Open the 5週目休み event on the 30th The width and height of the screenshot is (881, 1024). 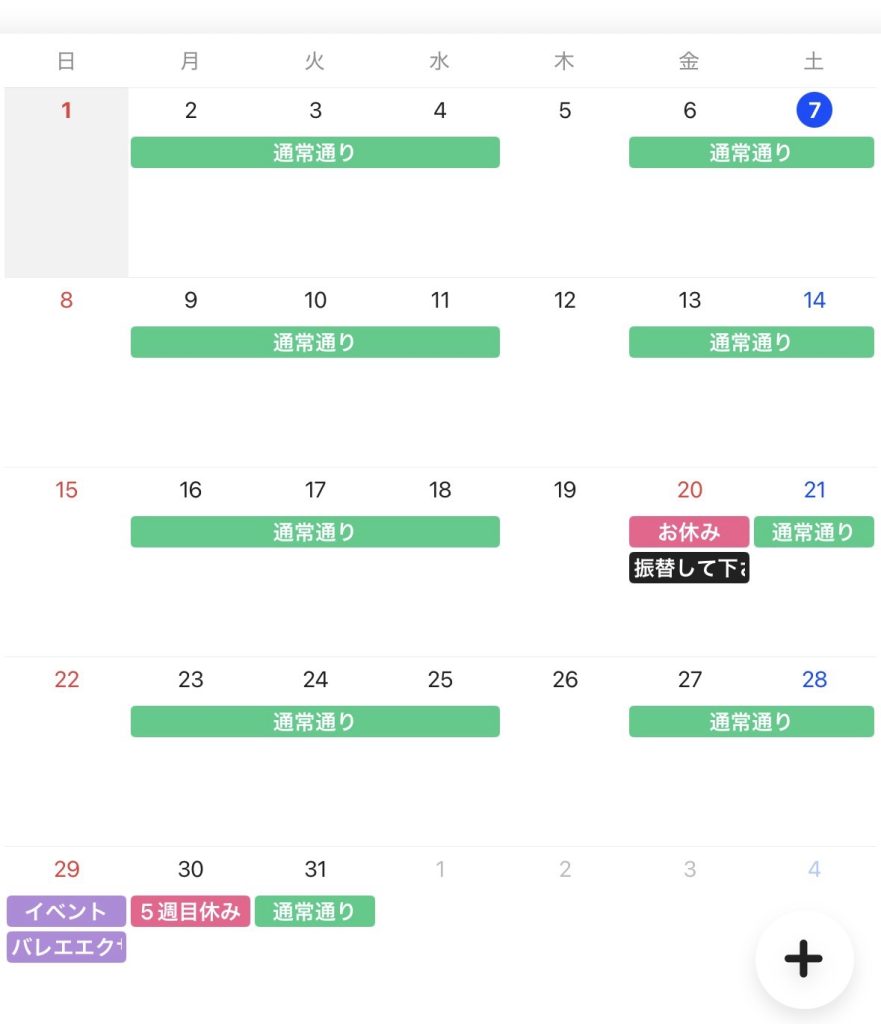point(190,911)
